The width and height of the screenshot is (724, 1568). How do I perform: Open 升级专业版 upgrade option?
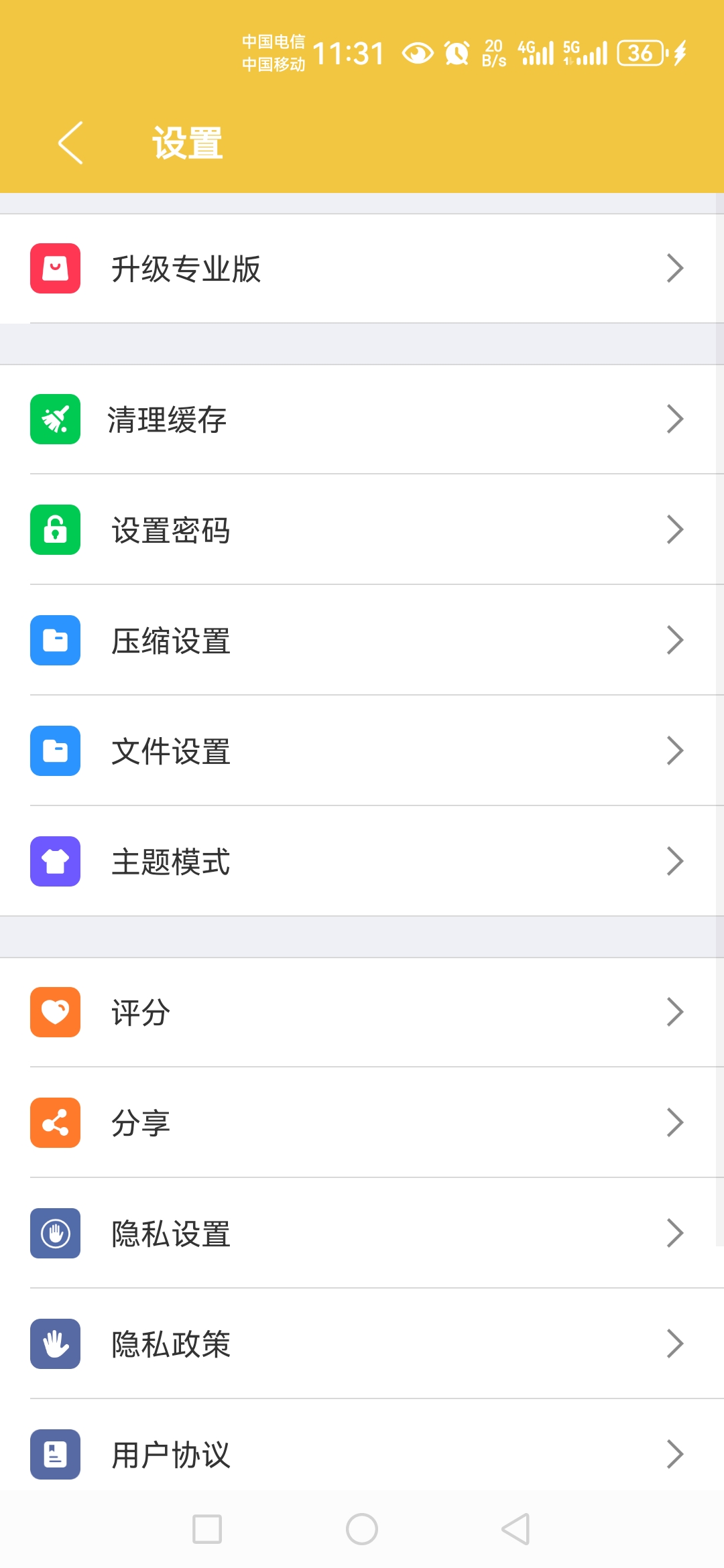pos(362,269)
